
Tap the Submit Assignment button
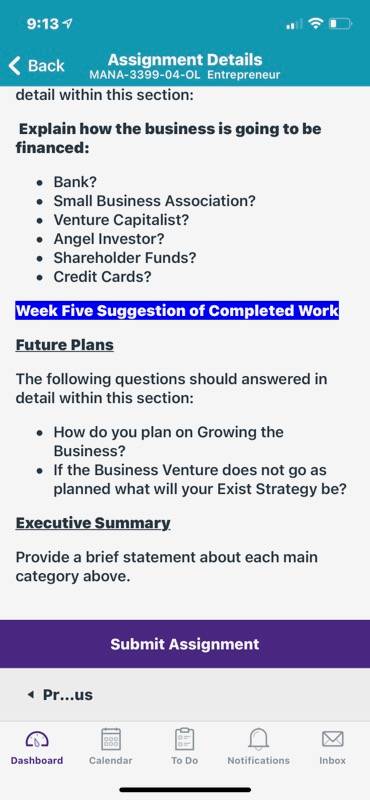click(x=185, y=644)
